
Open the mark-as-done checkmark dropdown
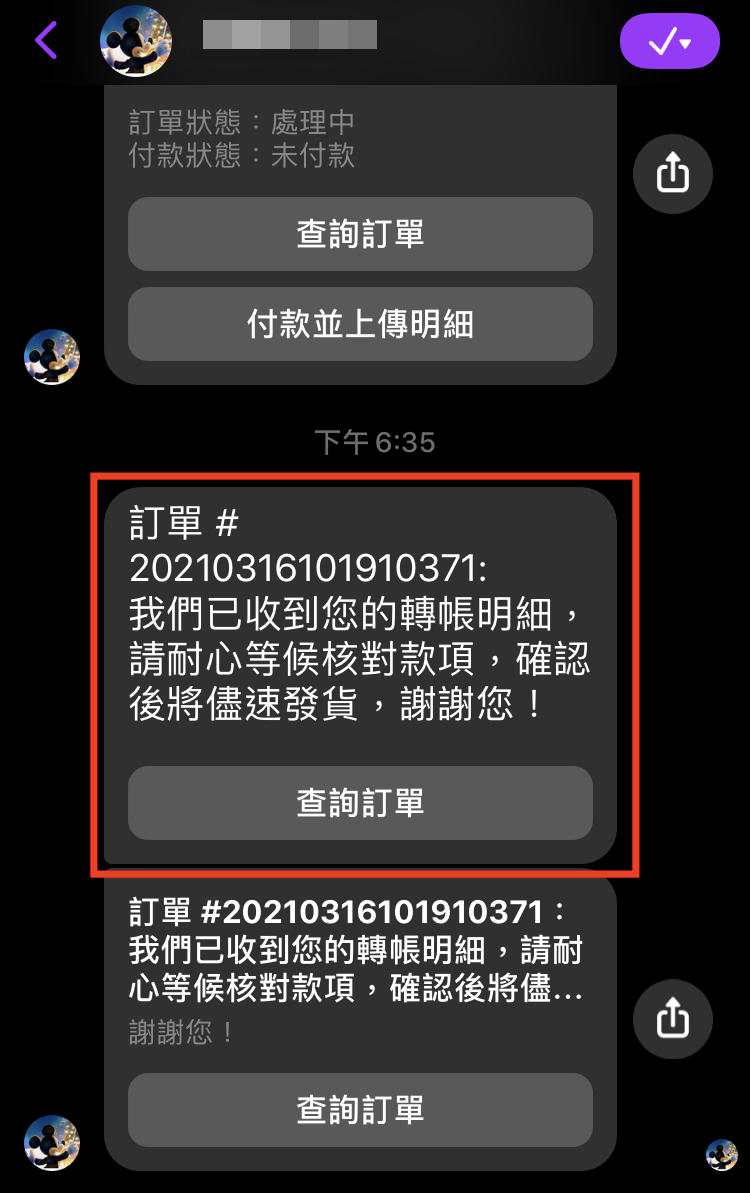click(x=669, y=42)
